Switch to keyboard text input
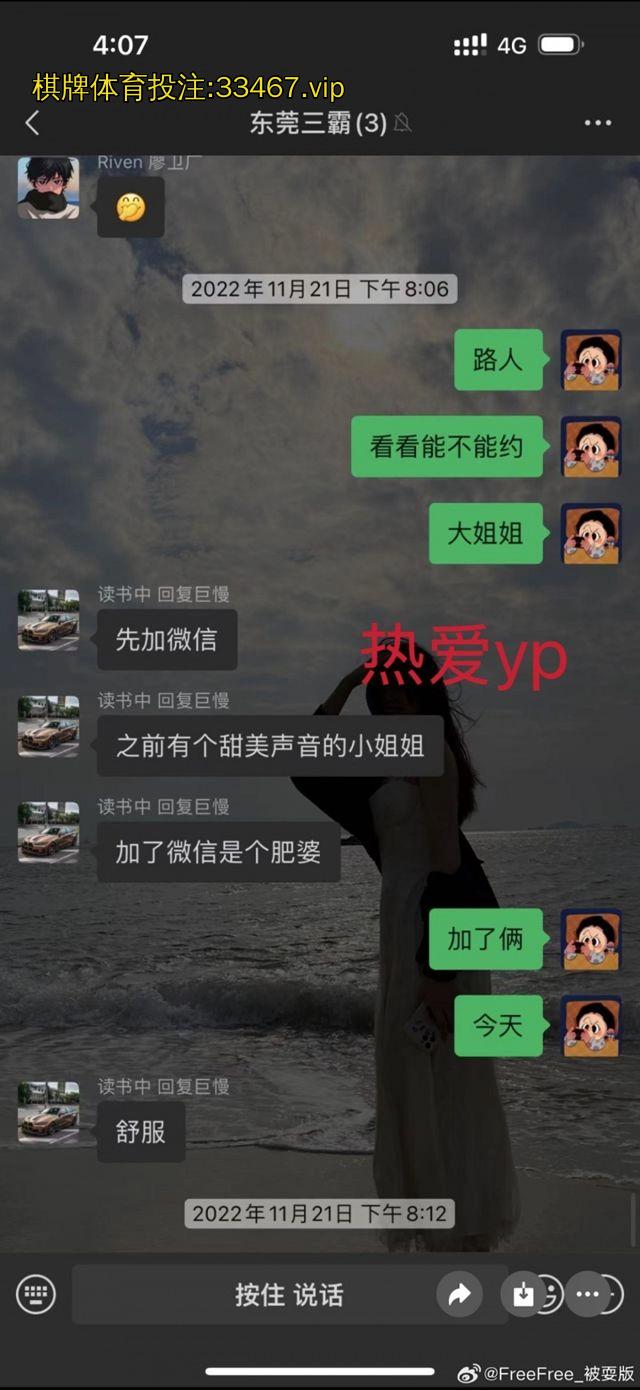Screen dimensions: 640x1390 click(x=36, y=1295)
